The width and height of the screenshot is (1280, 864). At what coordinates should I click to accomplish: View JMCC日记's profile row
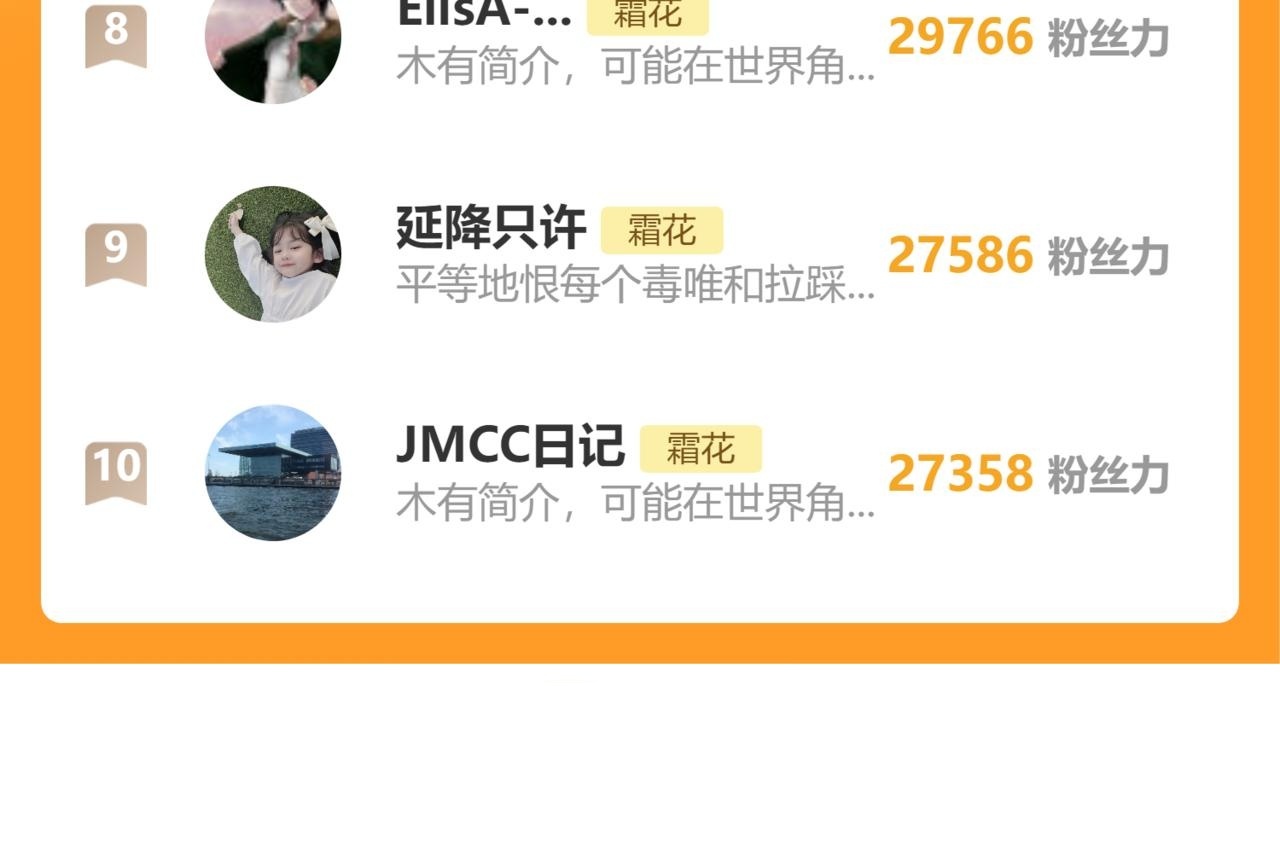tap(636, 473)
